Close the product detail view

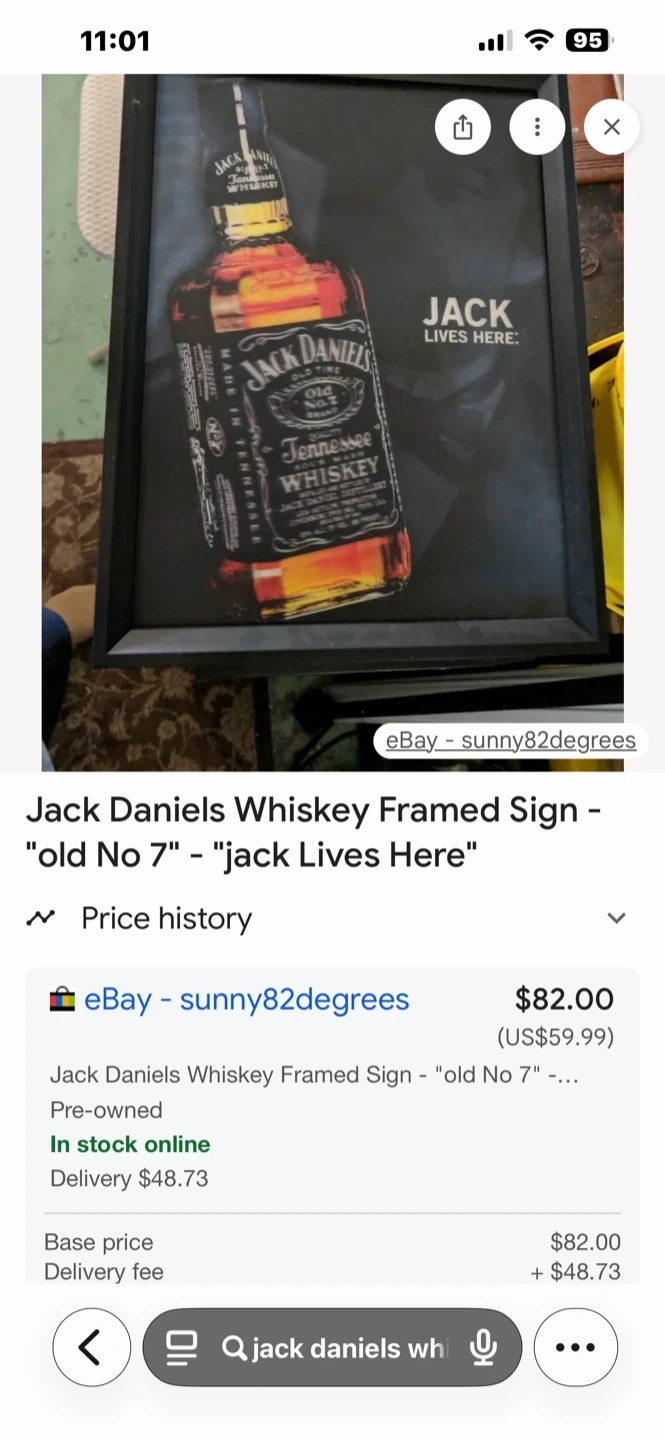[612, 127]
